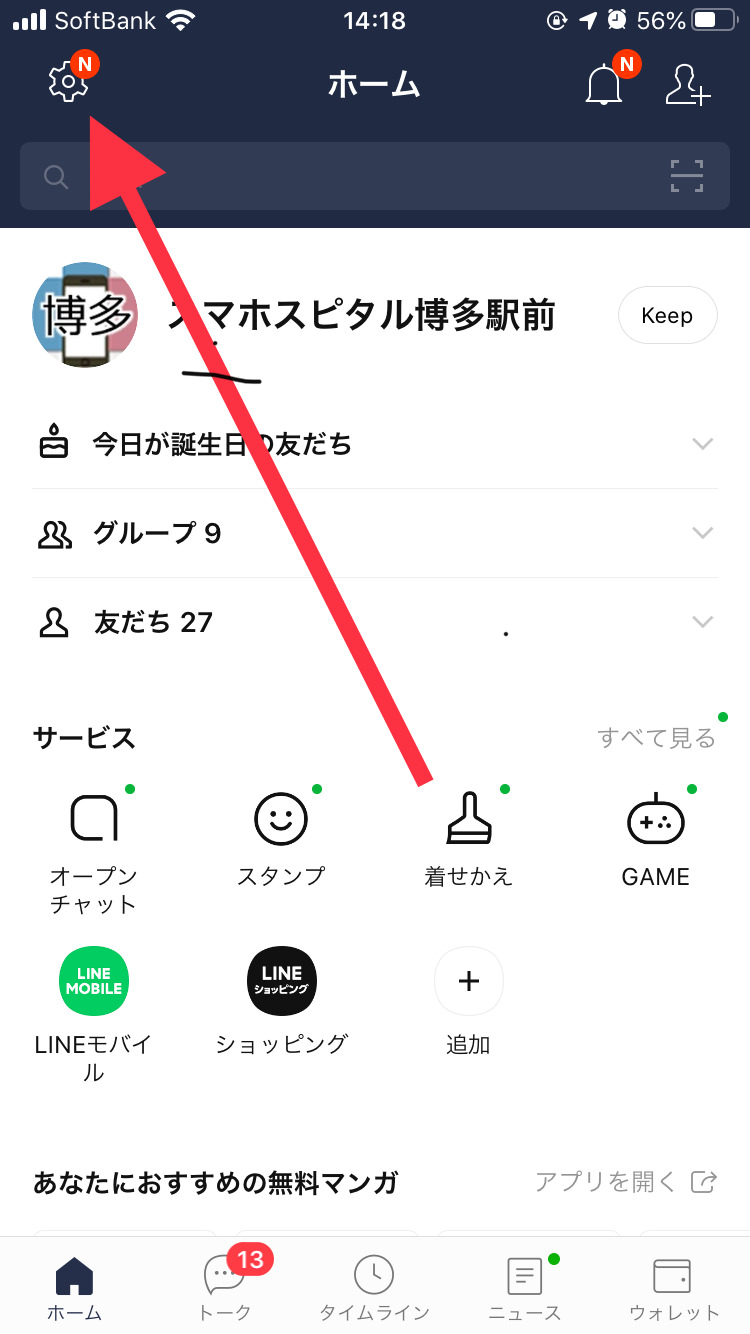Open the Keep button

[667, 316]
